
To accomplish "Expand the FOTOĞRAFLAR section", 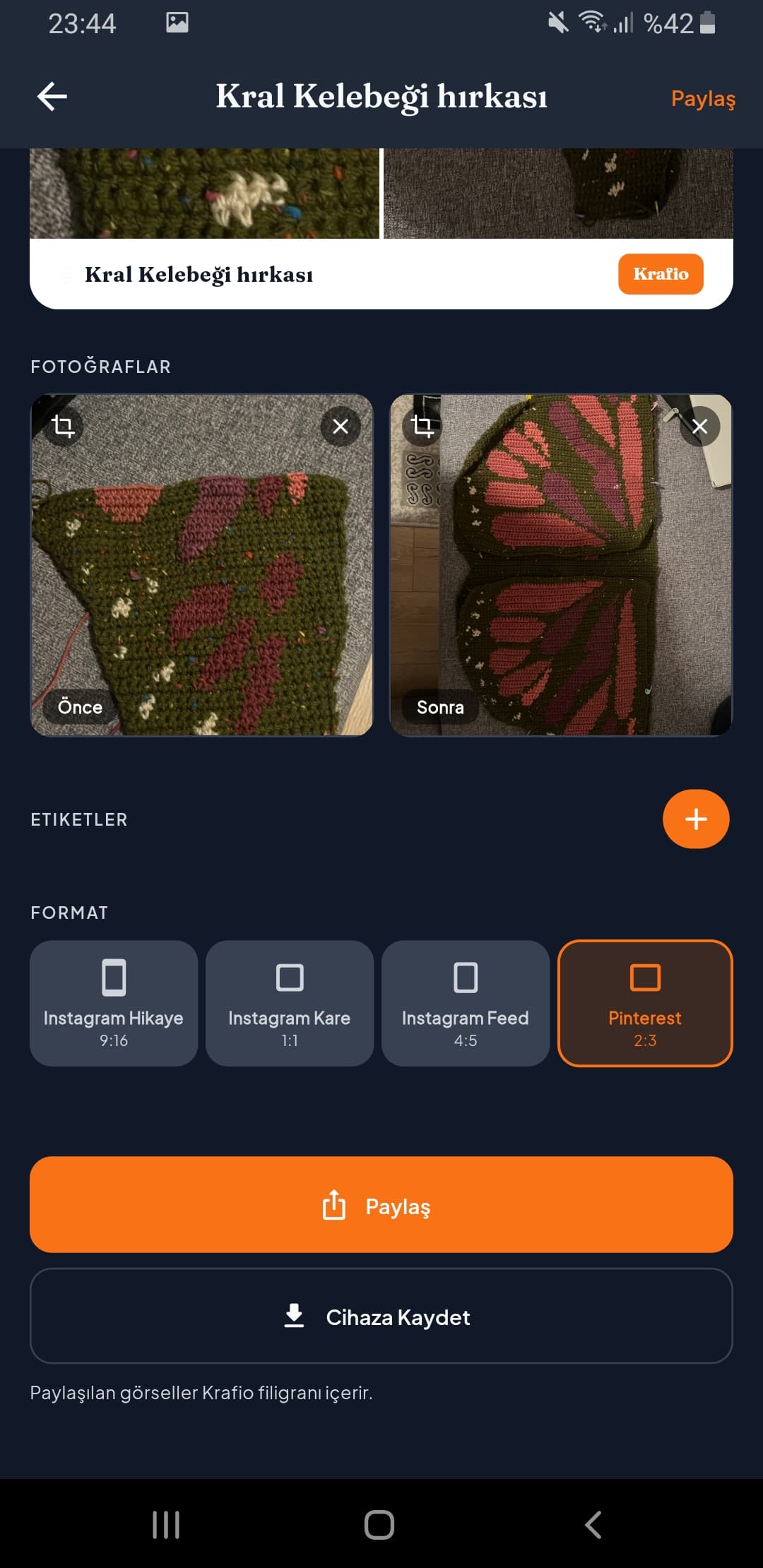I will [x=100, y=366].
